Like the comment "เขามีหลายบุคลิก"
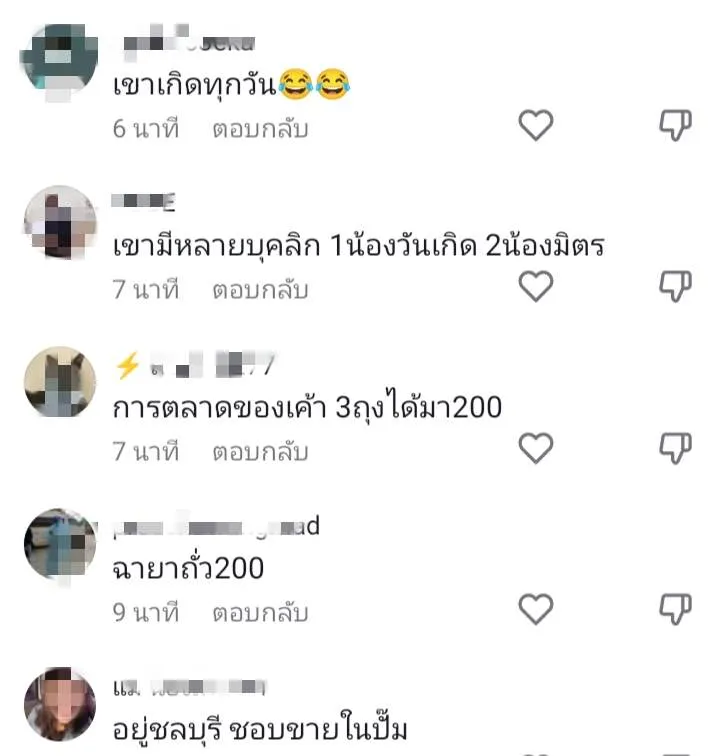 tap(537, 287)
